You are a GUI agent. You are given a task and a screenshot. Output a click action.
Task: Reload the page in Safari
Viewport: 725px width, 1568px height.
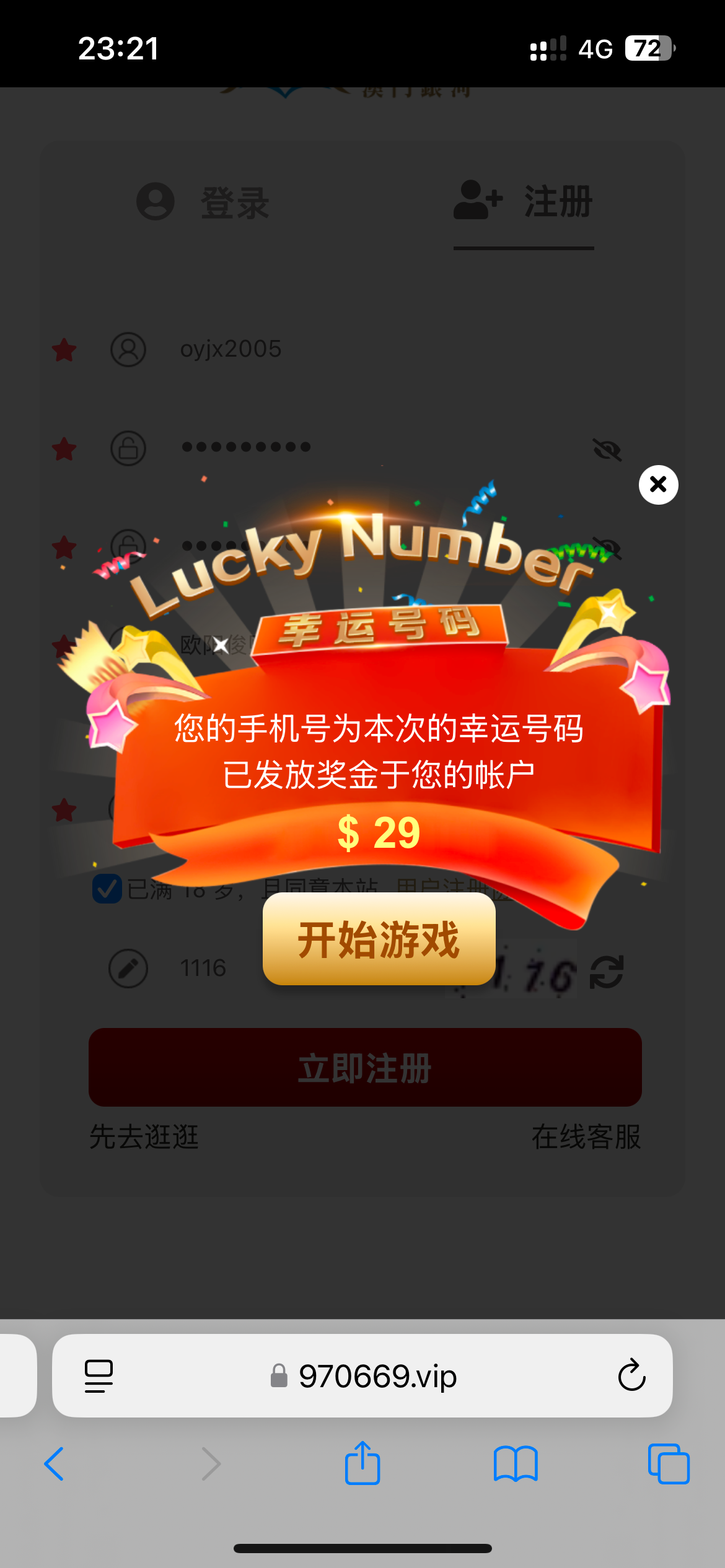(631, 1375)
